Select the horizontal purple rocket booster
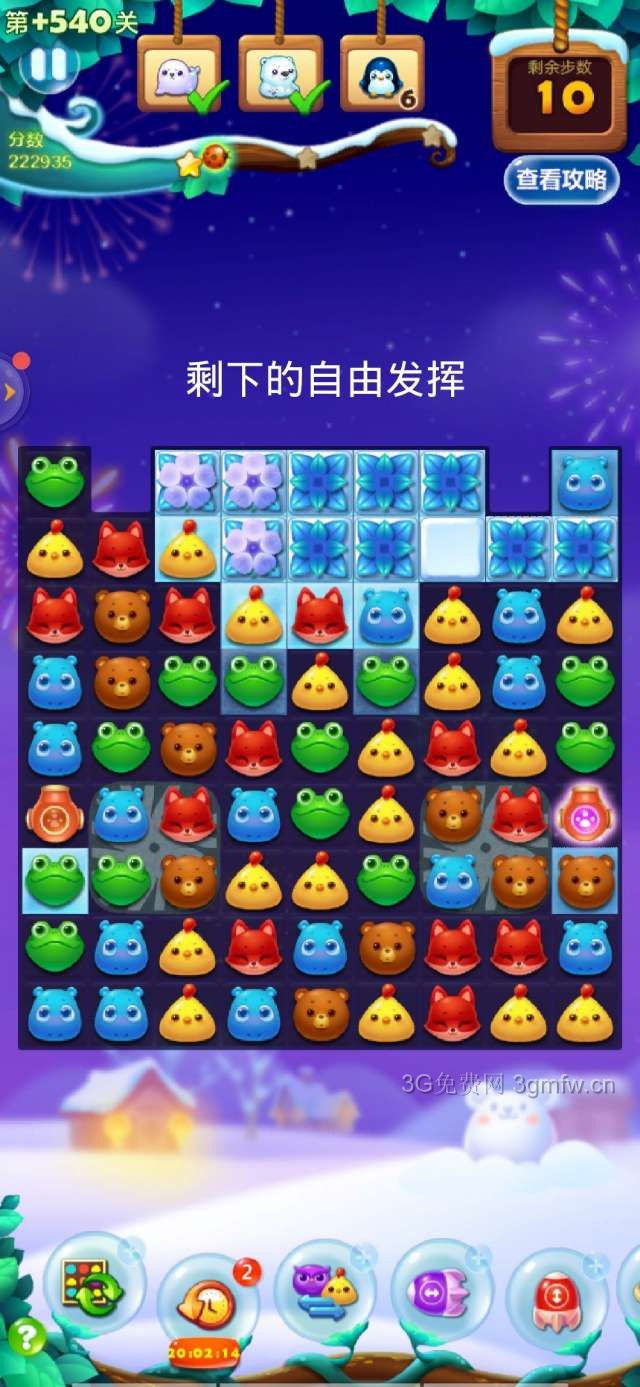The width and height of the screenshot is (640, 1387). point(441,1289)
